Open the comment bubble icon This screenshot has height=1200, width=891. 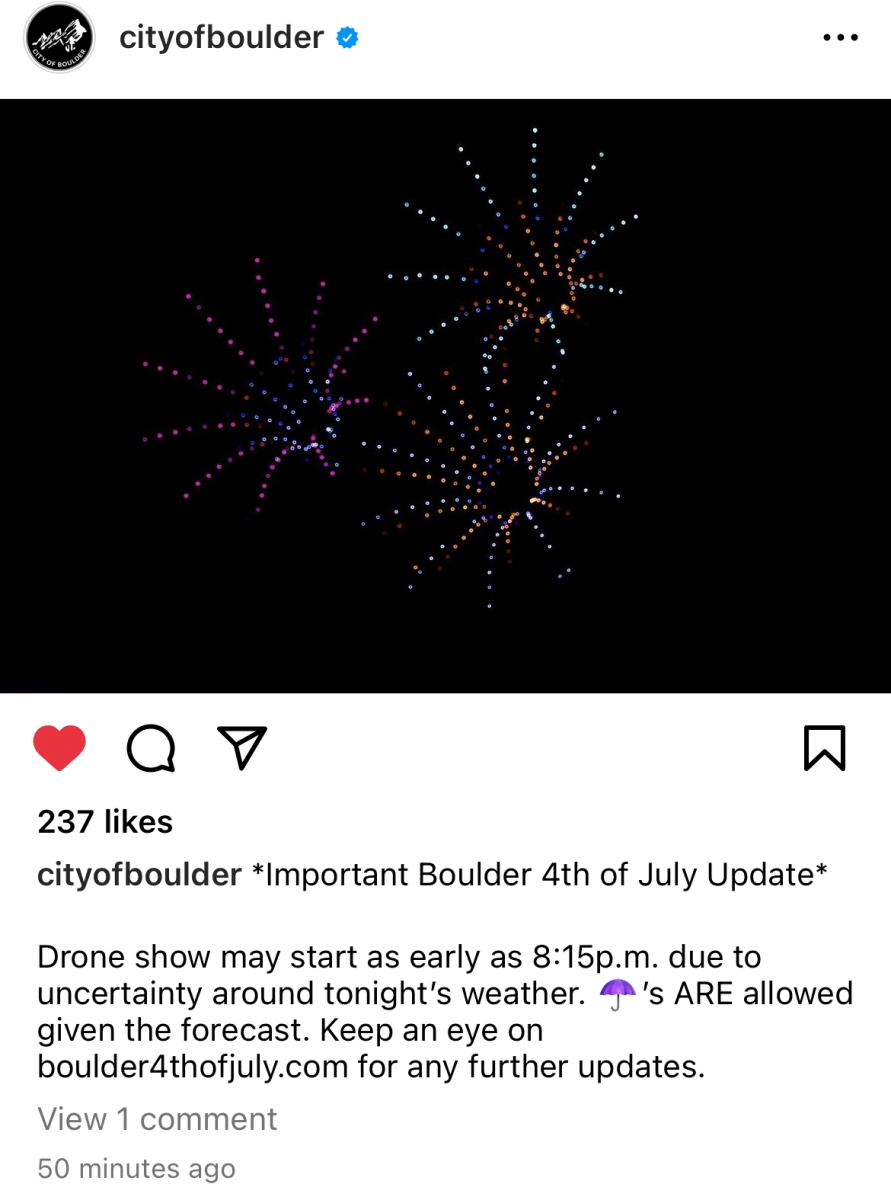point(151,748)
